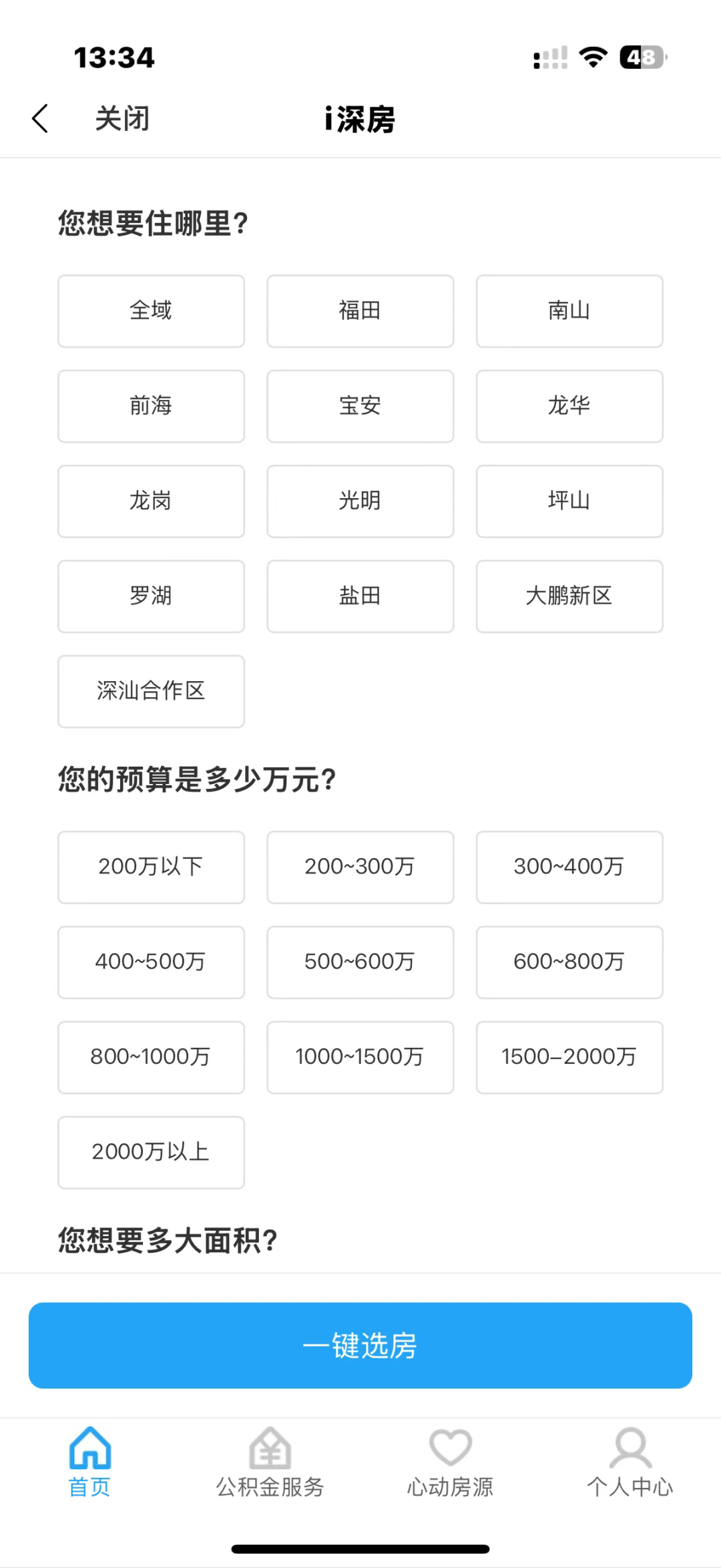Tap 关闭 to close the page

click(122, 119)
